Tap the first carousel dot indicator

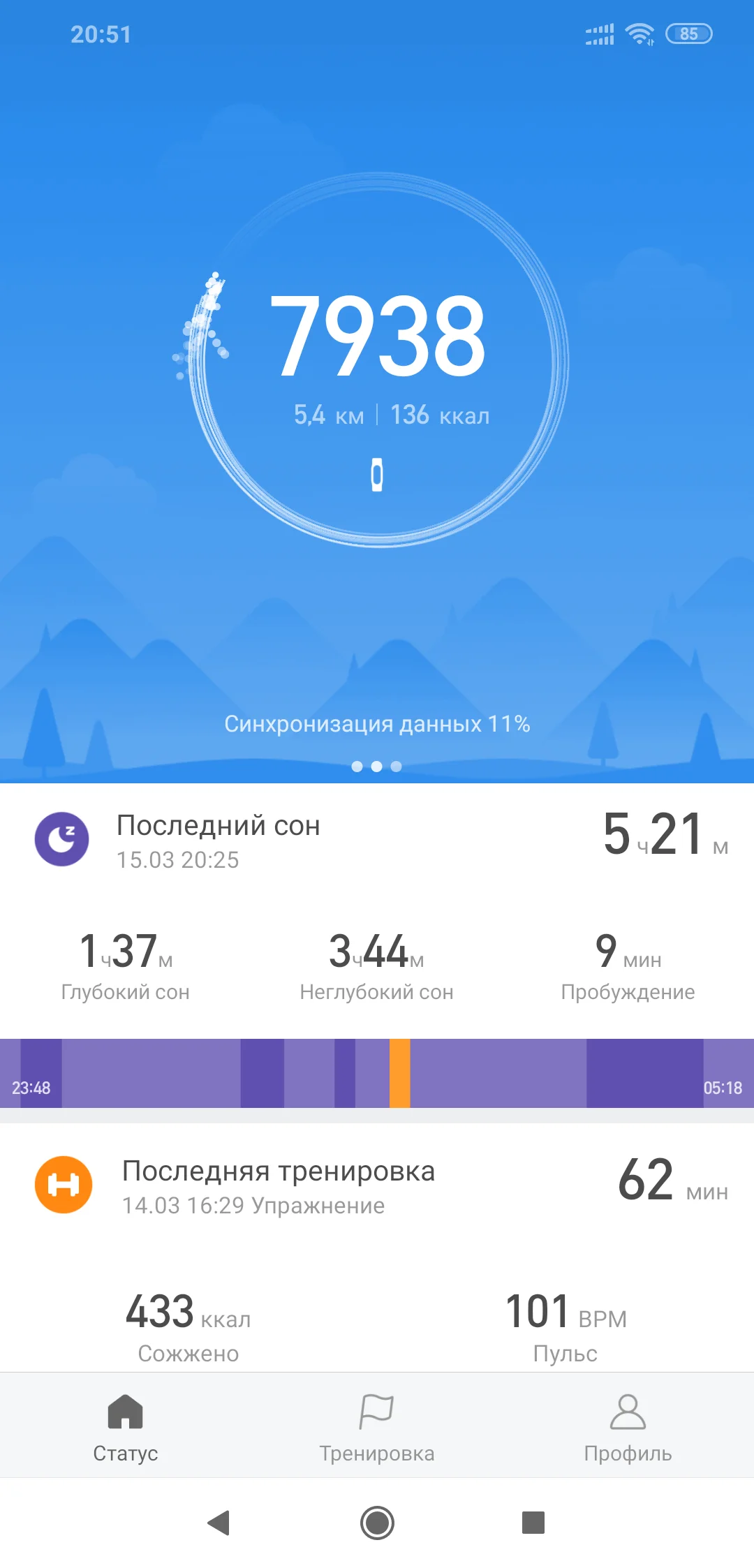coord(357,767)
